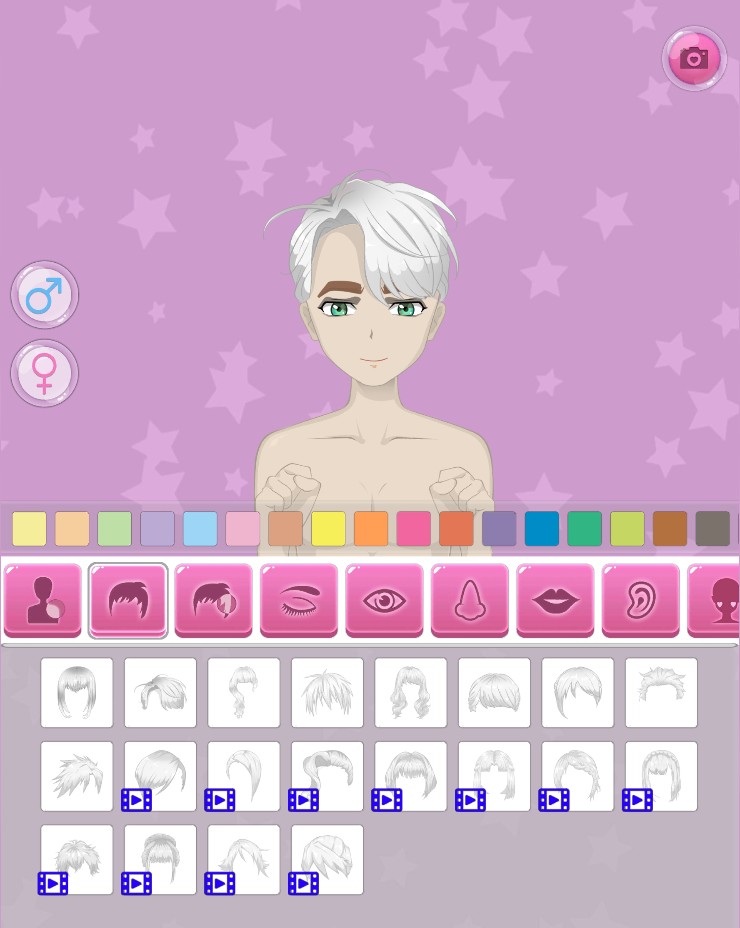Switch to the female gender symbol
Image resolution: width=740 pixels, height=928 pixels.
44,373
